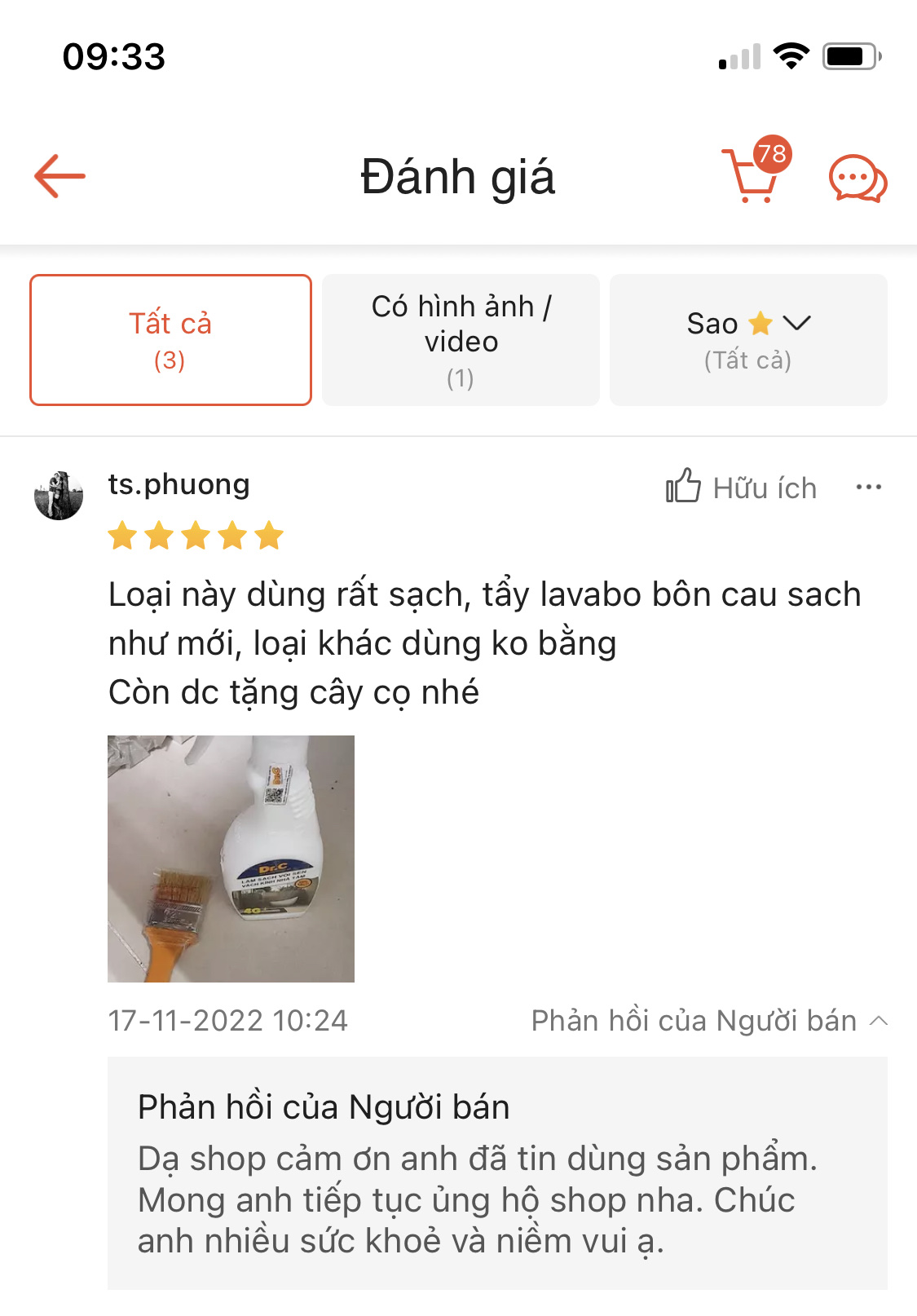The width and height of the screenshot is (917, 1316).
Task: Open ts.phuong's profile picture
Action: (x=59, y=495)
